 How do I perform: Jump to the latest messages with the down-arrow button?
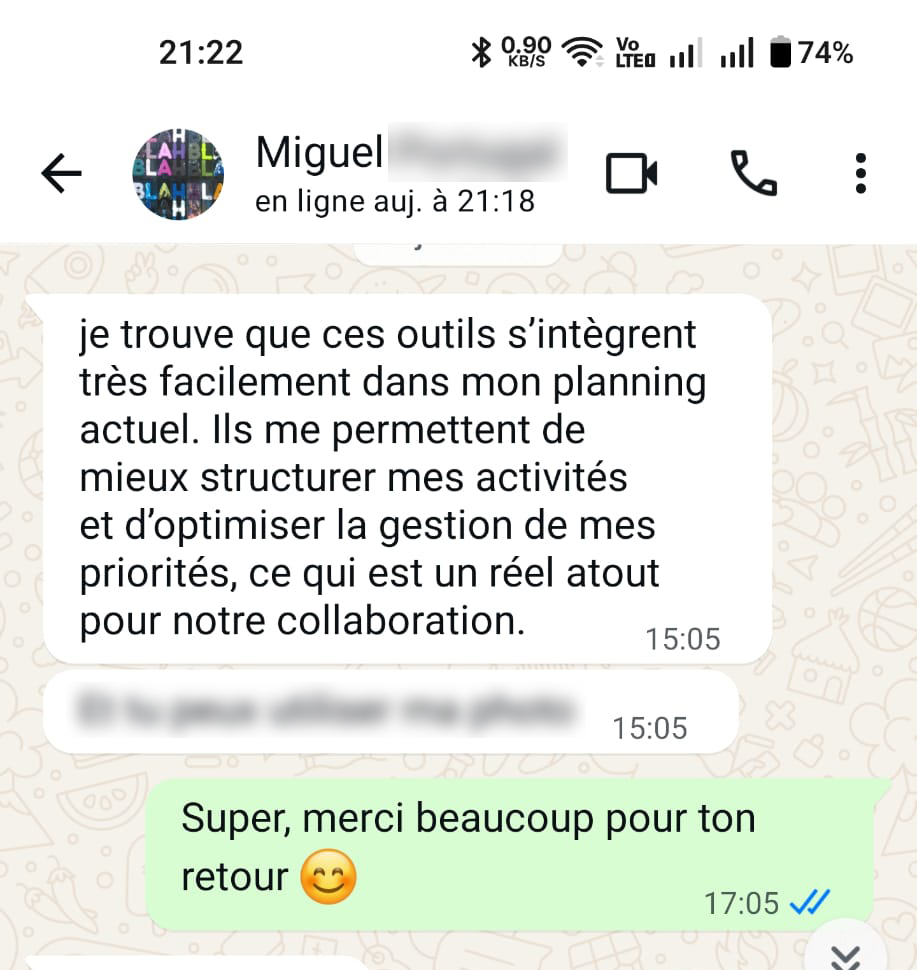pos(846,953)
